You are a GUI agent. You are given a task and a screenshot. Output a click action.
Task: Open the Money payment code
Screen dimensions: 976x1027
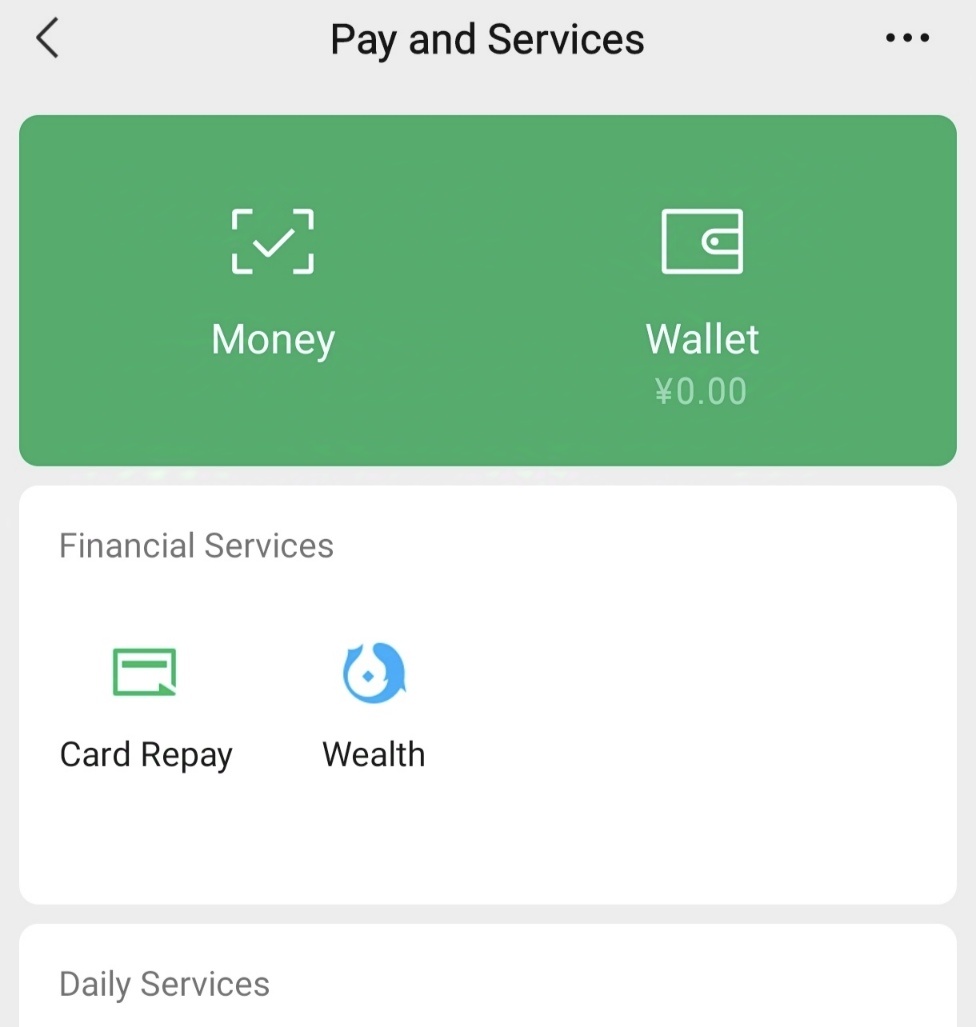272,284
